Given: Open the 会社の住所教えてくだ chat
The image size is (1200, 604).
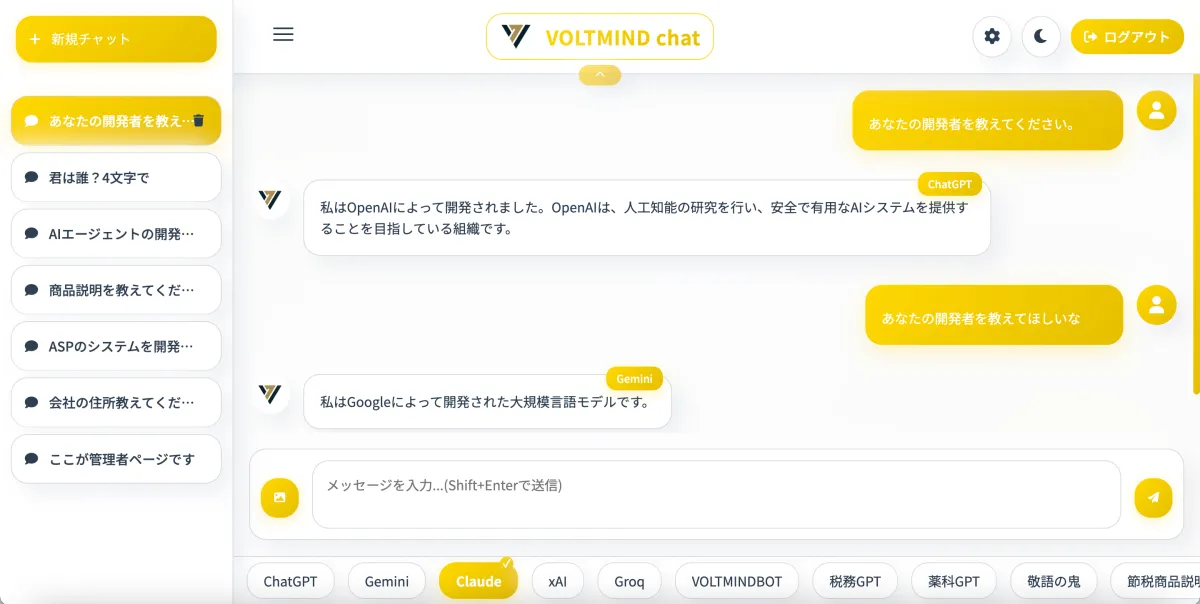Looking at the screenshot, I should point(116,402).
